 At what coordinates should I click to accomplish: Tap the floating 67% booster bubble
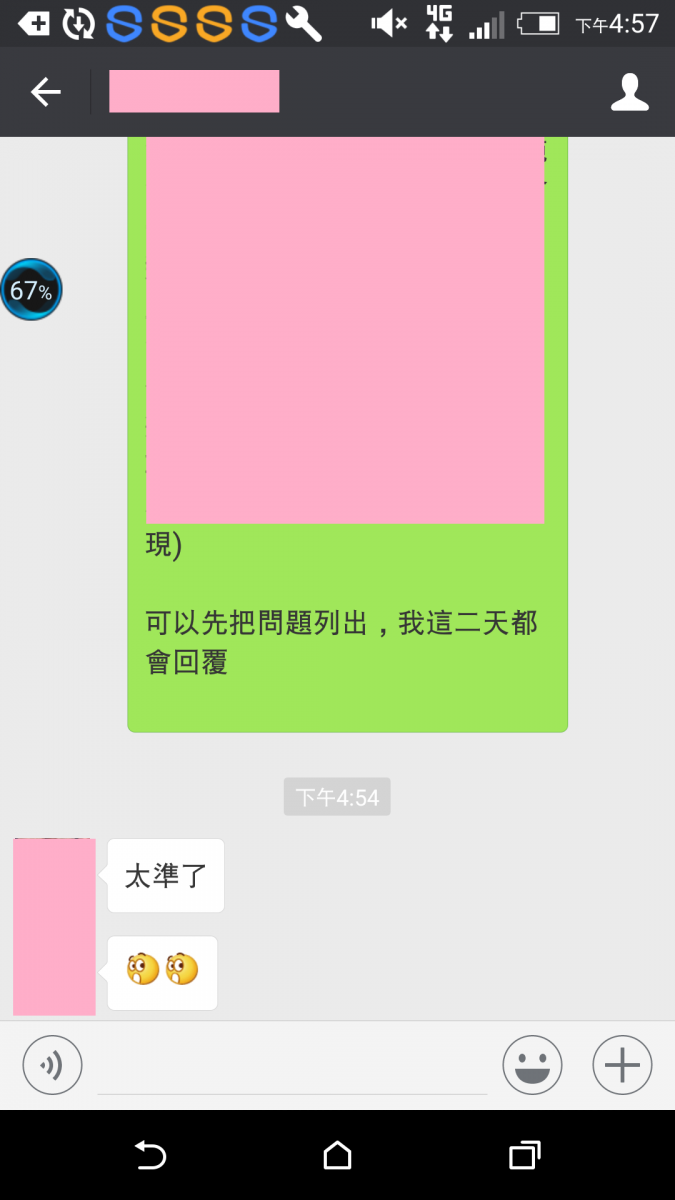[31, 290]
